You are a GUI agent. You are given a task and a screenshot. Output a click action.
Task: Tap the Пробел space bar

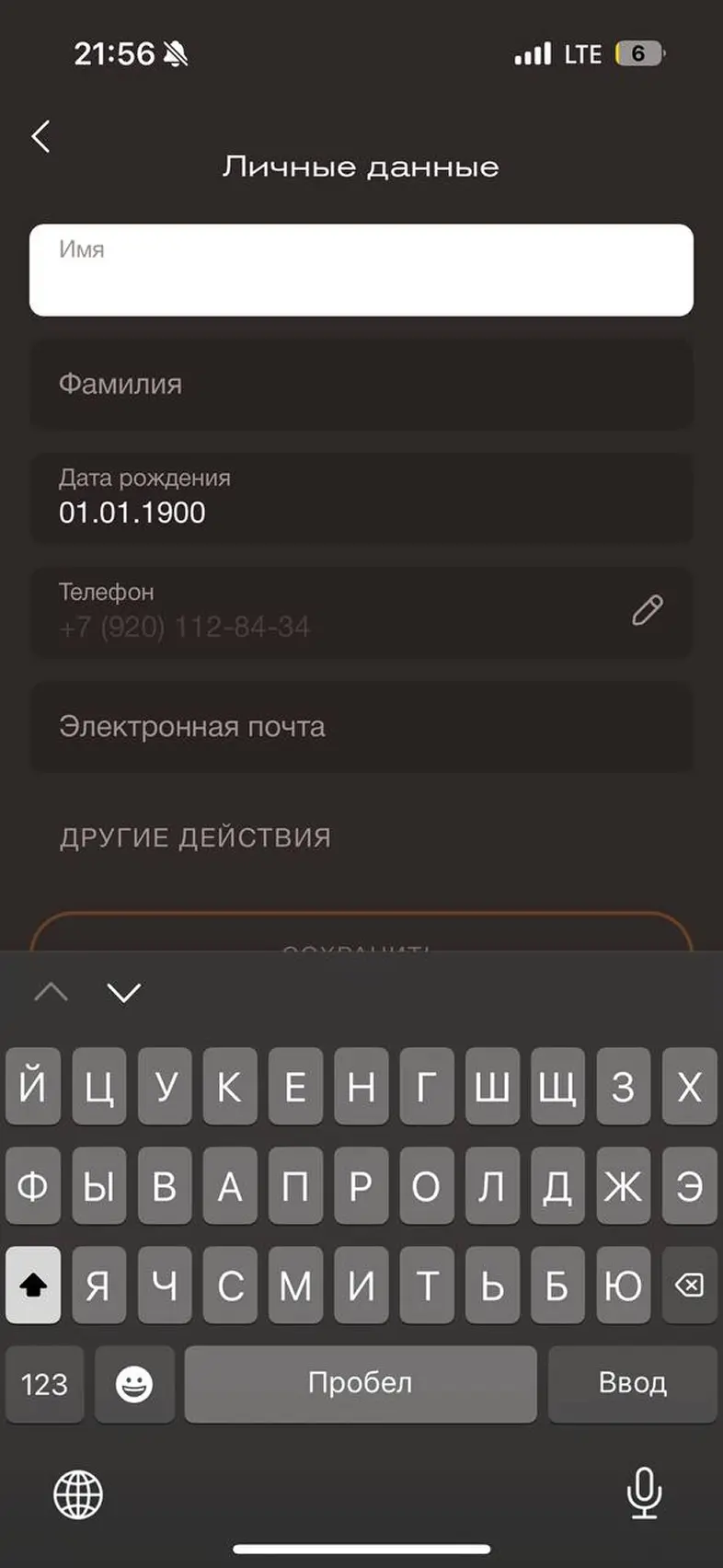(x=361, y=1384)
